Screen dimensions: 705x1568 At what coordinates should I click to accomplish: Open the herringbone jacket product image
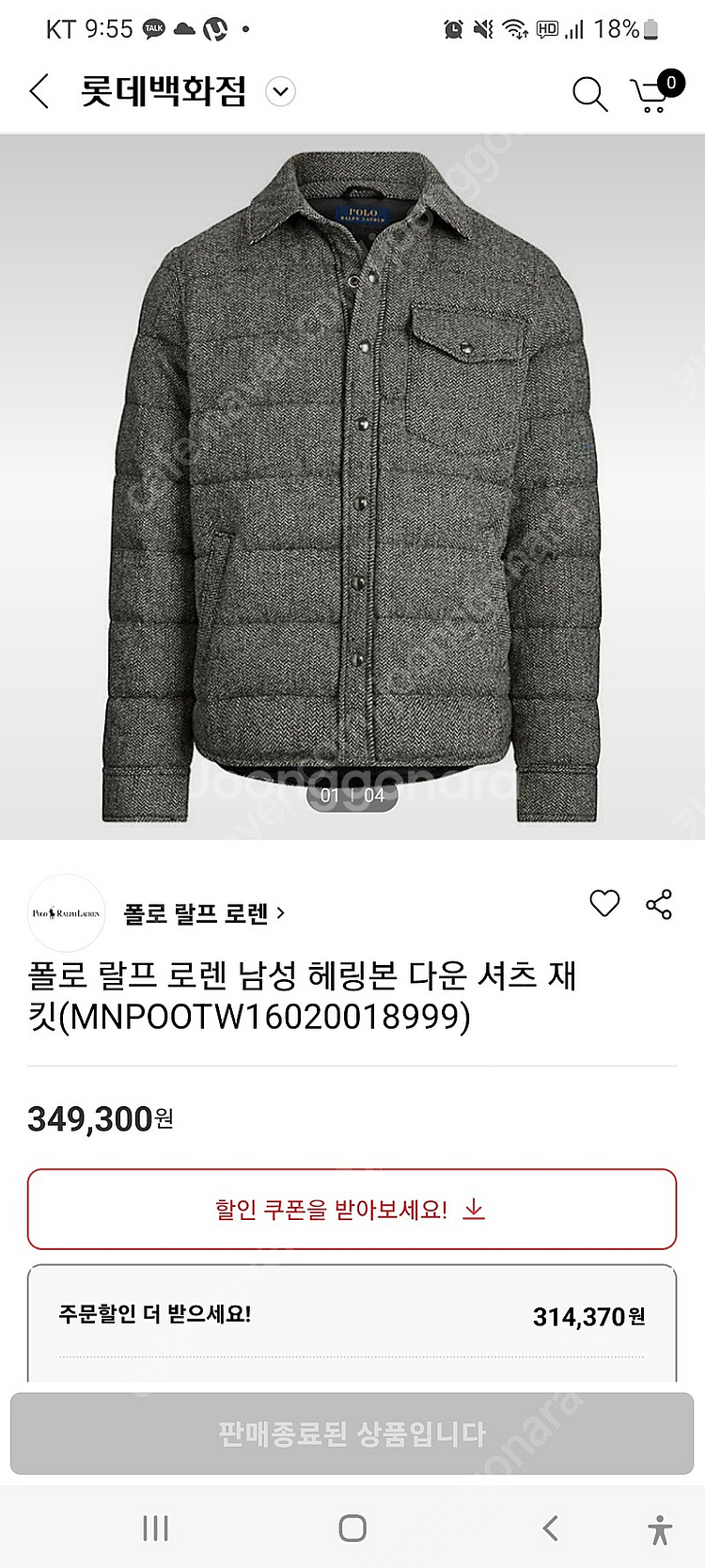click(352, 485)
